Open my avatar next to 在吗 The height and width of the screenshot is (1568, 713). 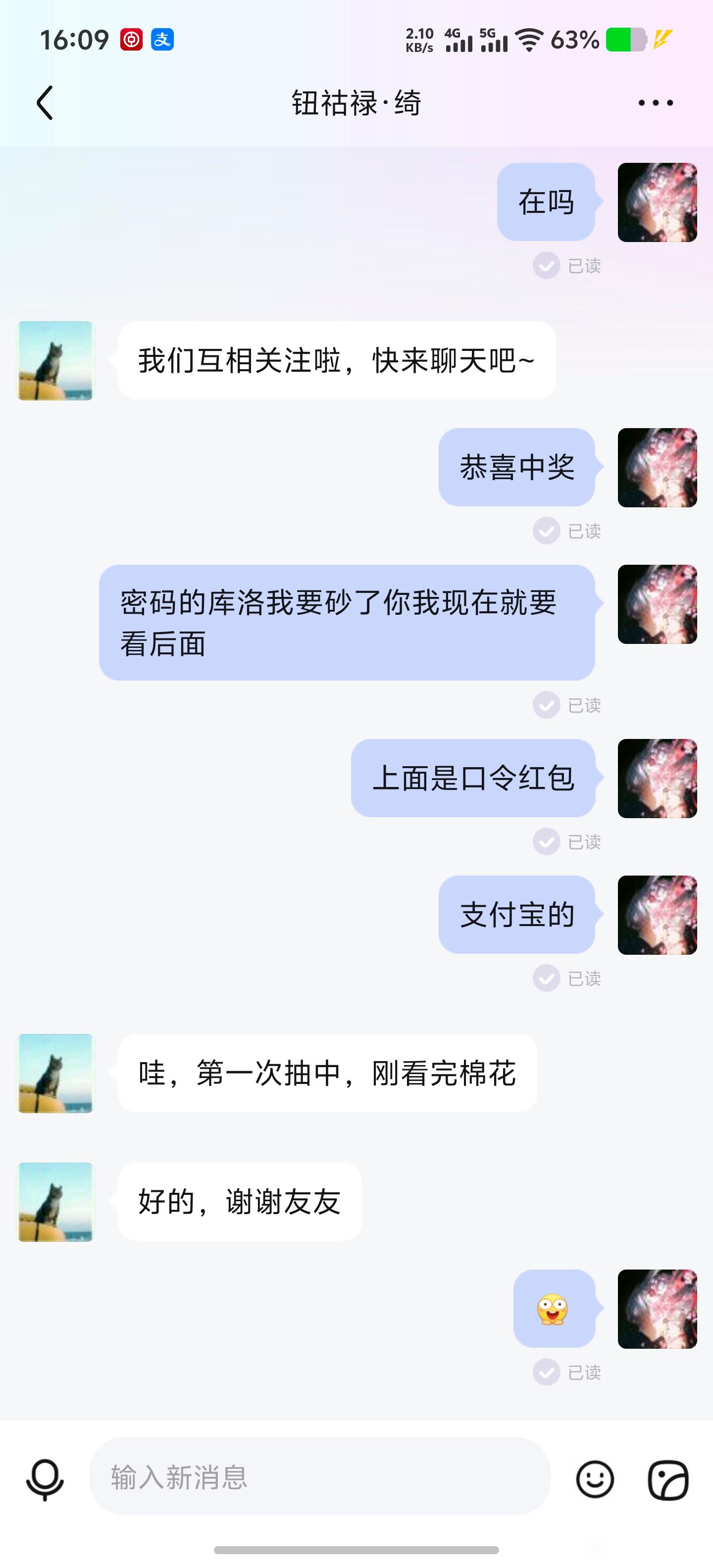(x=657, y=202)
